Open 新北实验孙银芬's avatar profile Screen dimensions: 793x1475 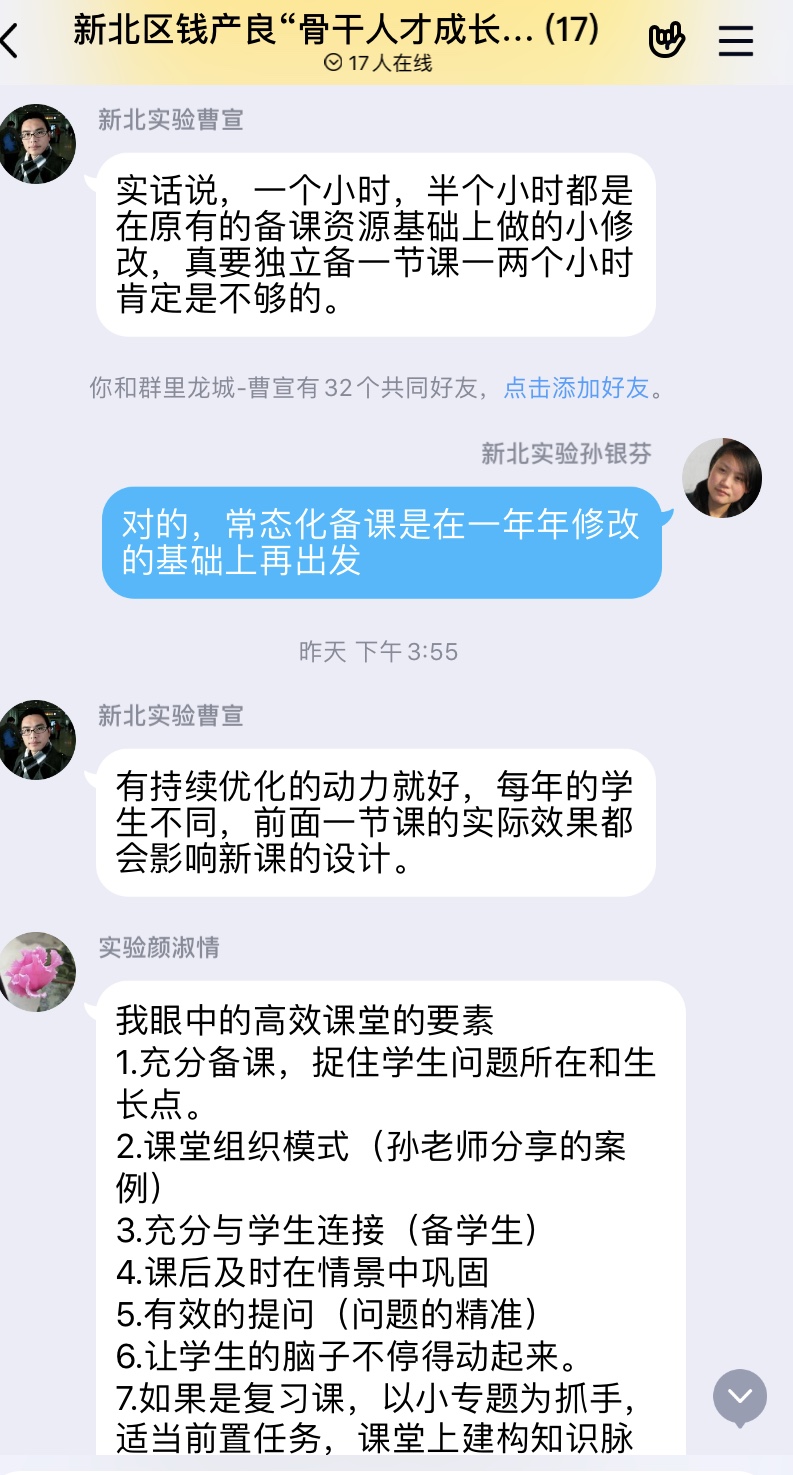[x=722, y=478]
